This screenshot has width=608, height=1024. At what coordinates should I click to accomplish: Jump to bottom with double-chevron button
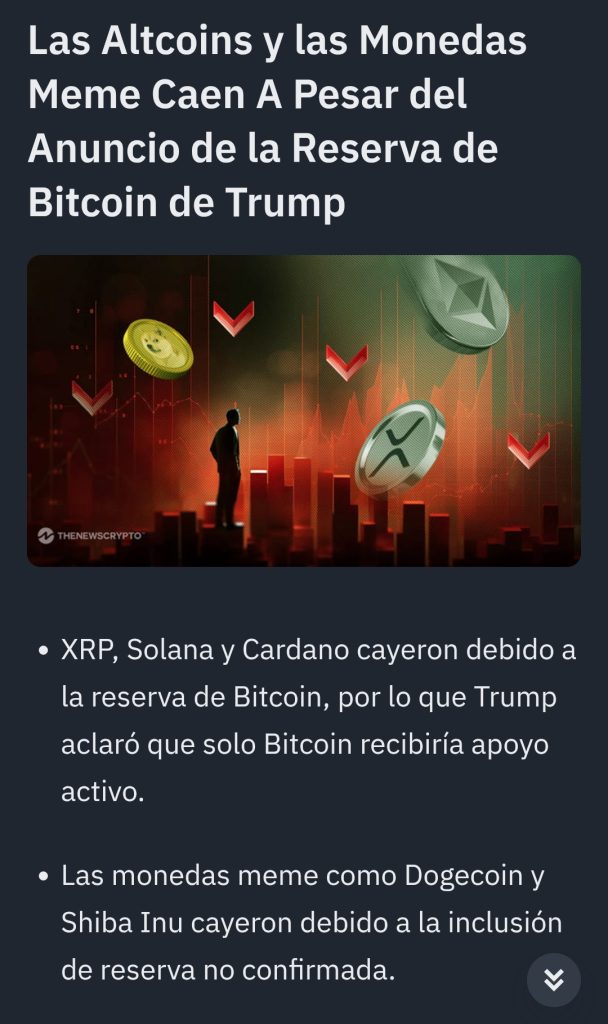tap(553, 979)
